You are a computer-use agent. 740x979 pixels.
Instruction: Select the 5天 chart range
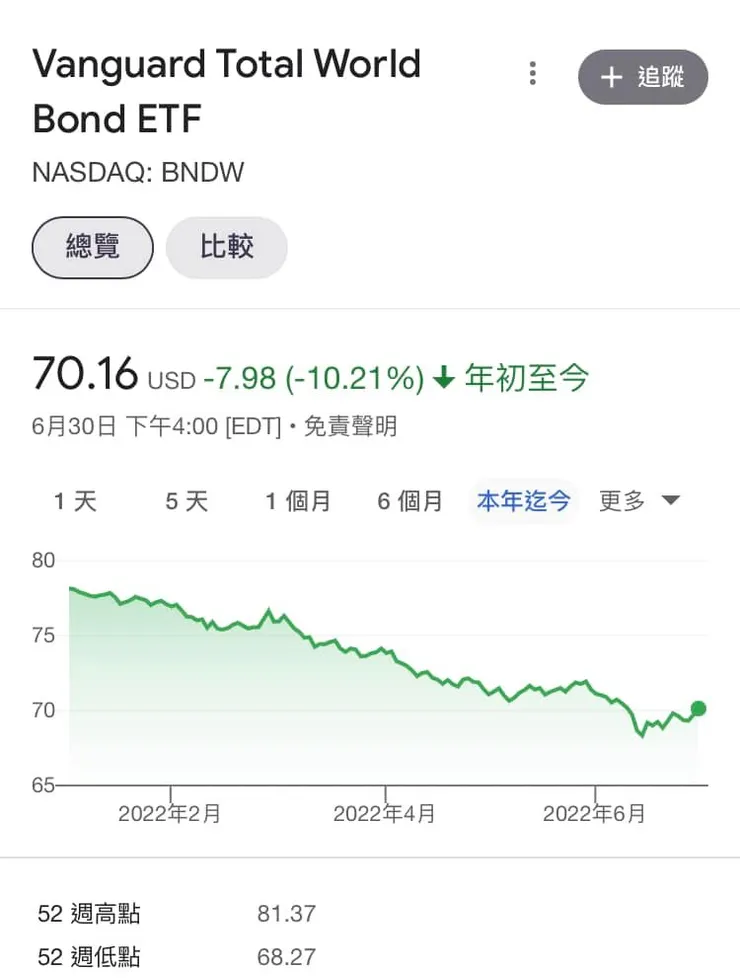tap(185, 501)
